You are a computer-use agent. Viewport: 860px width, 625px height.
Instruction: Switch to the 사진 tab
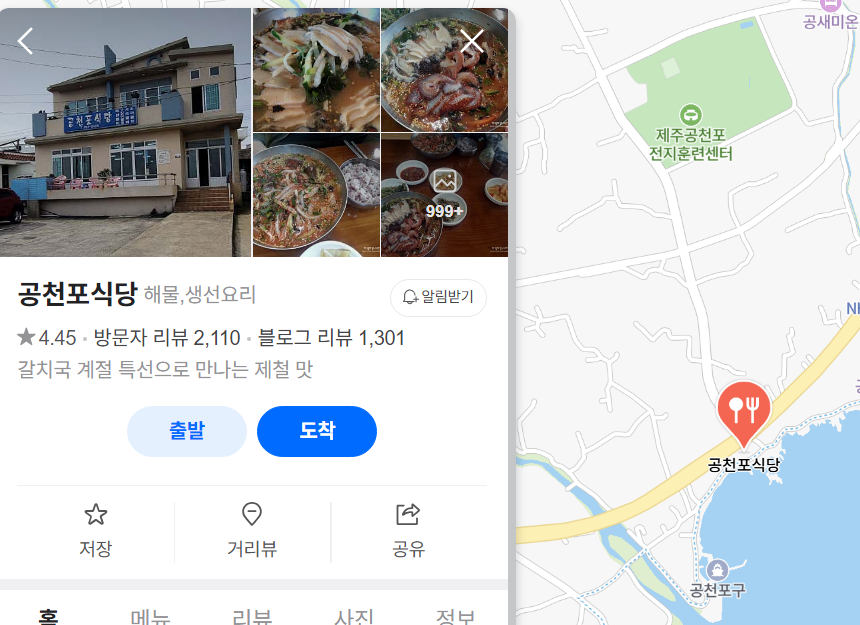coord(354,616)
